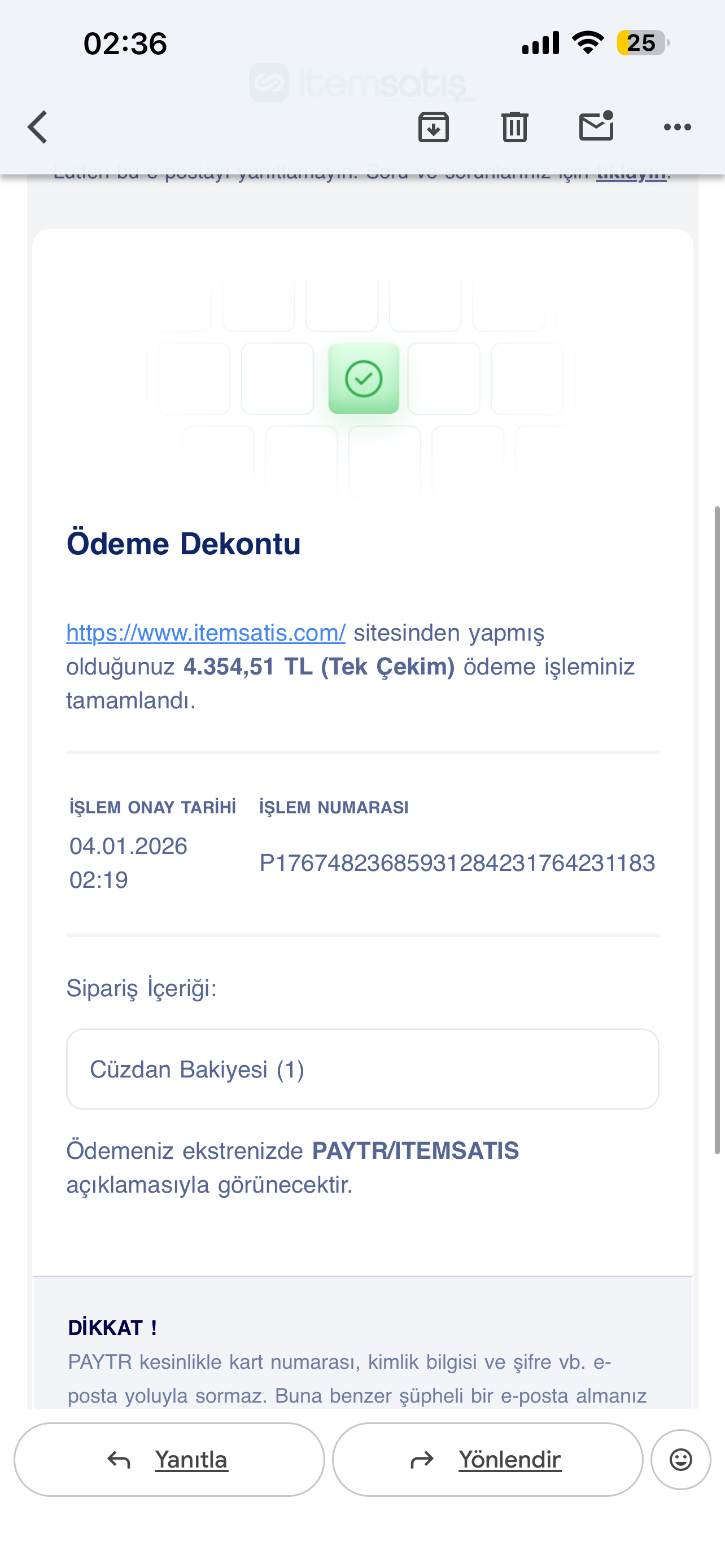The image size is (725, 1568).
Task: Open the three-dot overflow menu
Action: 677,127
